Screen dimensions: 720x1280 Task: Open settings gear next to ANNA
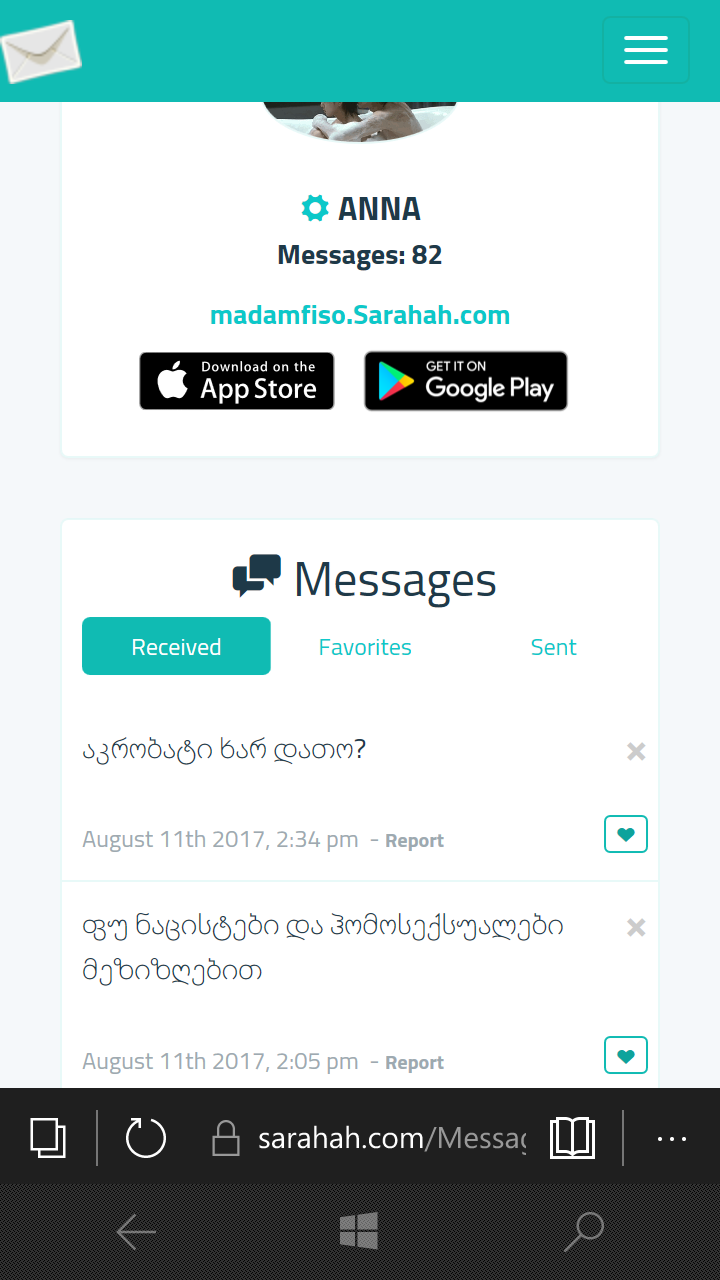pos(315,208)
